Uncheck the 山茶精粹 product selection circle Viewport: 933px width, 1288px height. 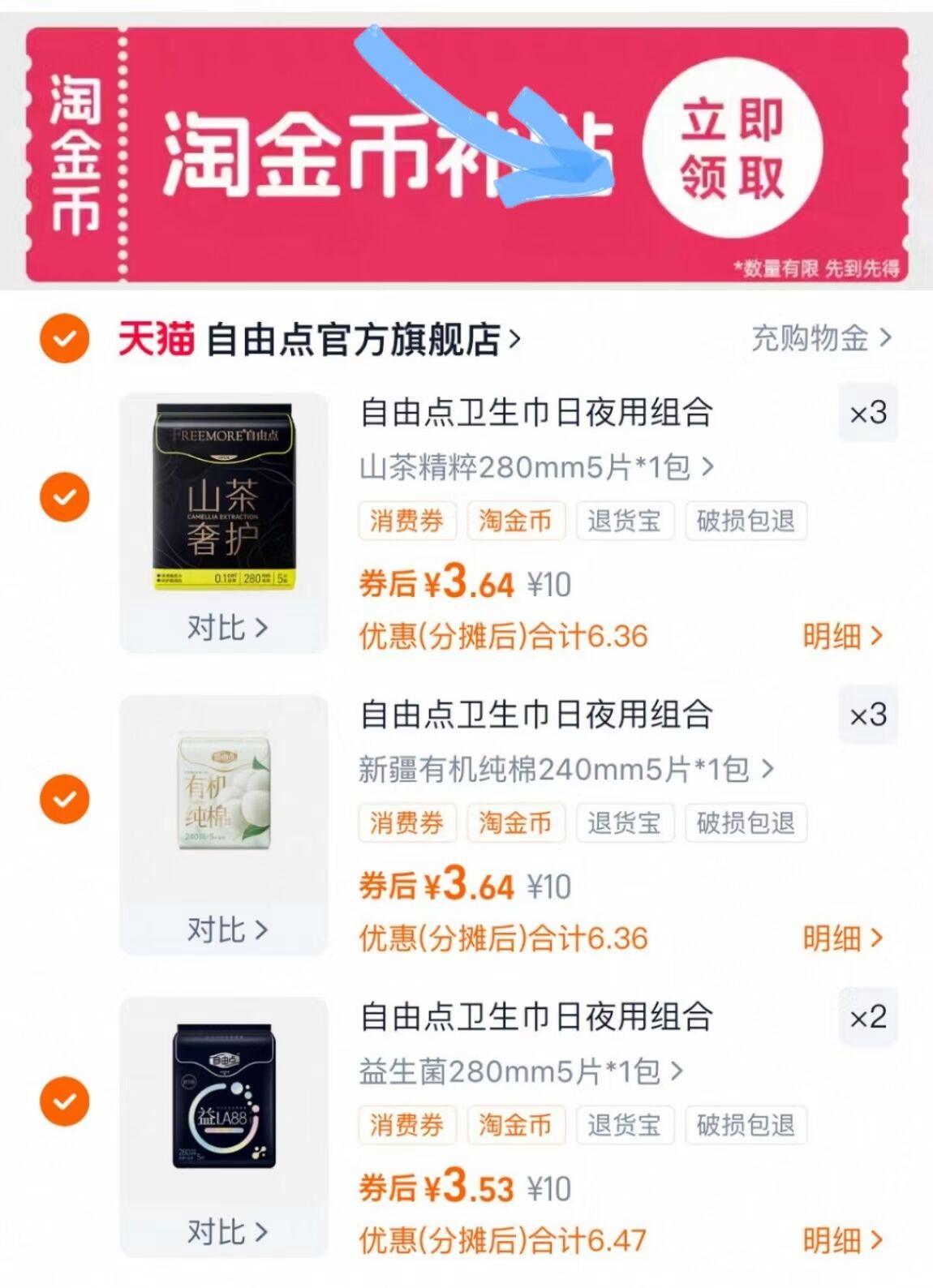[x=64, y=496]
